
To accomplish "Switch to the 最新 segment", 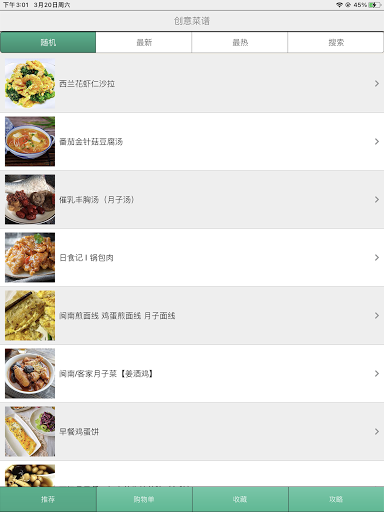I will click(x=144, y=42).
